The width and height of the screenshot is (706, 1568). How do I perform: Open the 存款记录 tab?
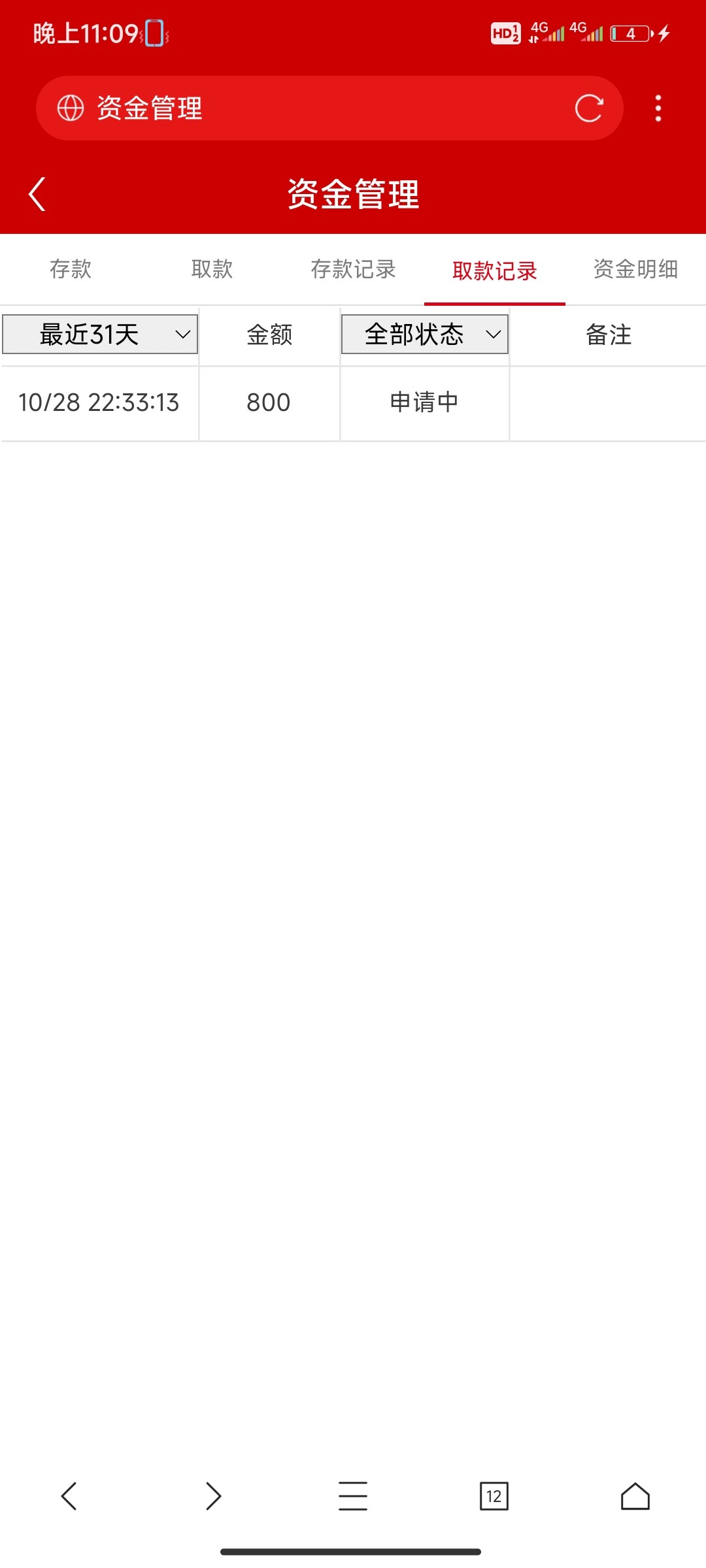pos(353,269)
